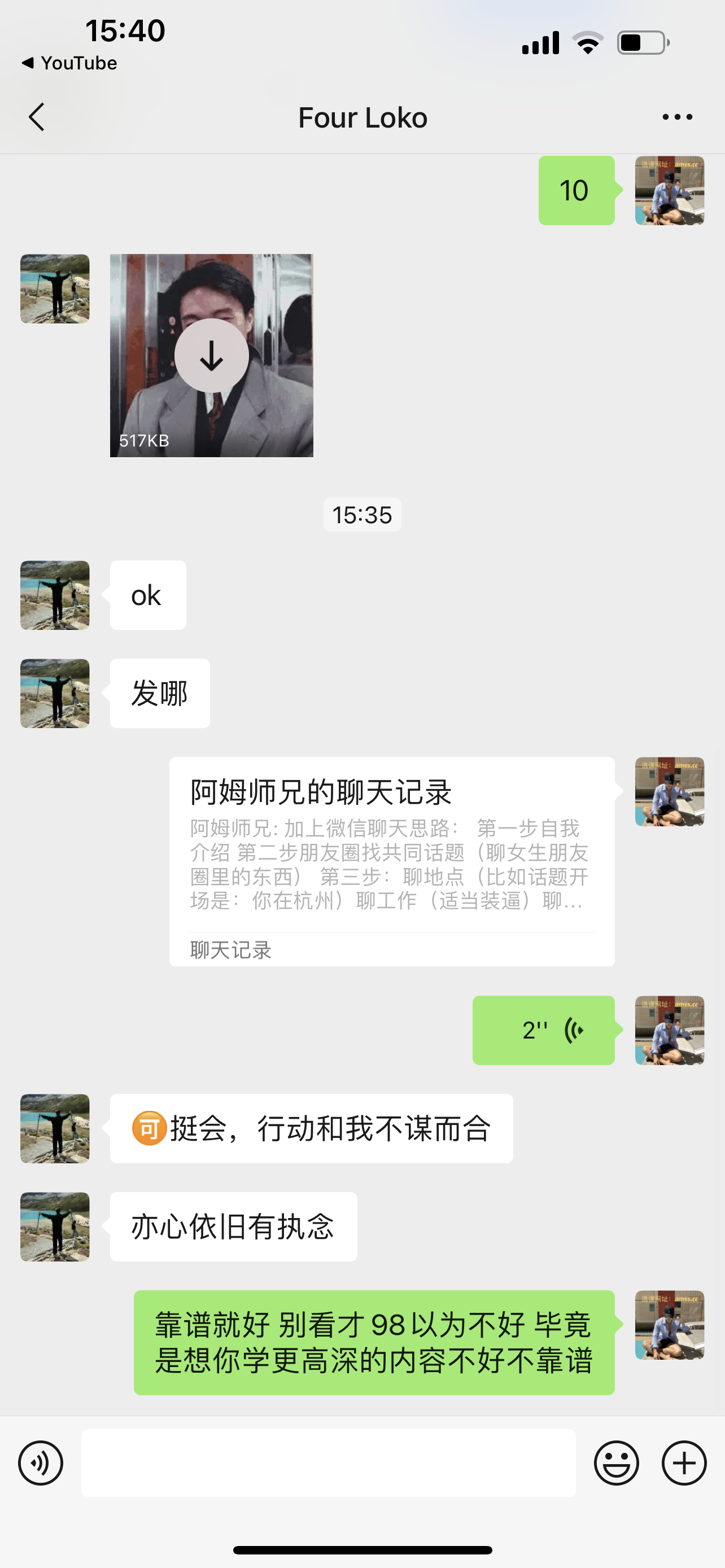
Task: Focus the message text field
Action: [328, 1462]
